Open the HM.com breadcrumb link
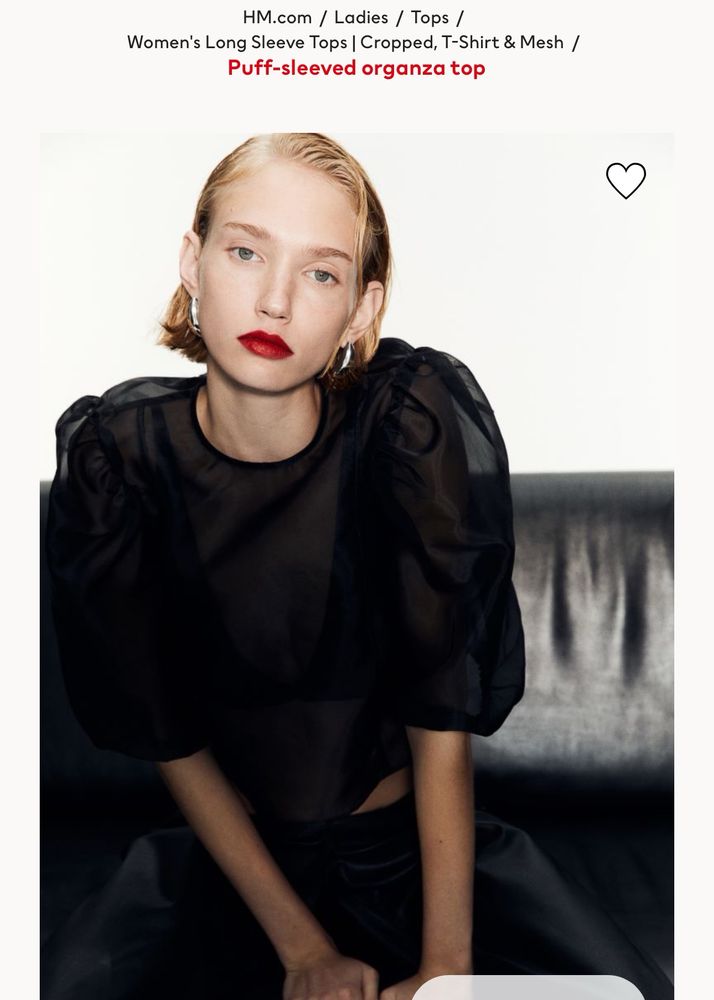The height and width of the screenshot is (1000, 714). click(277, 17)
